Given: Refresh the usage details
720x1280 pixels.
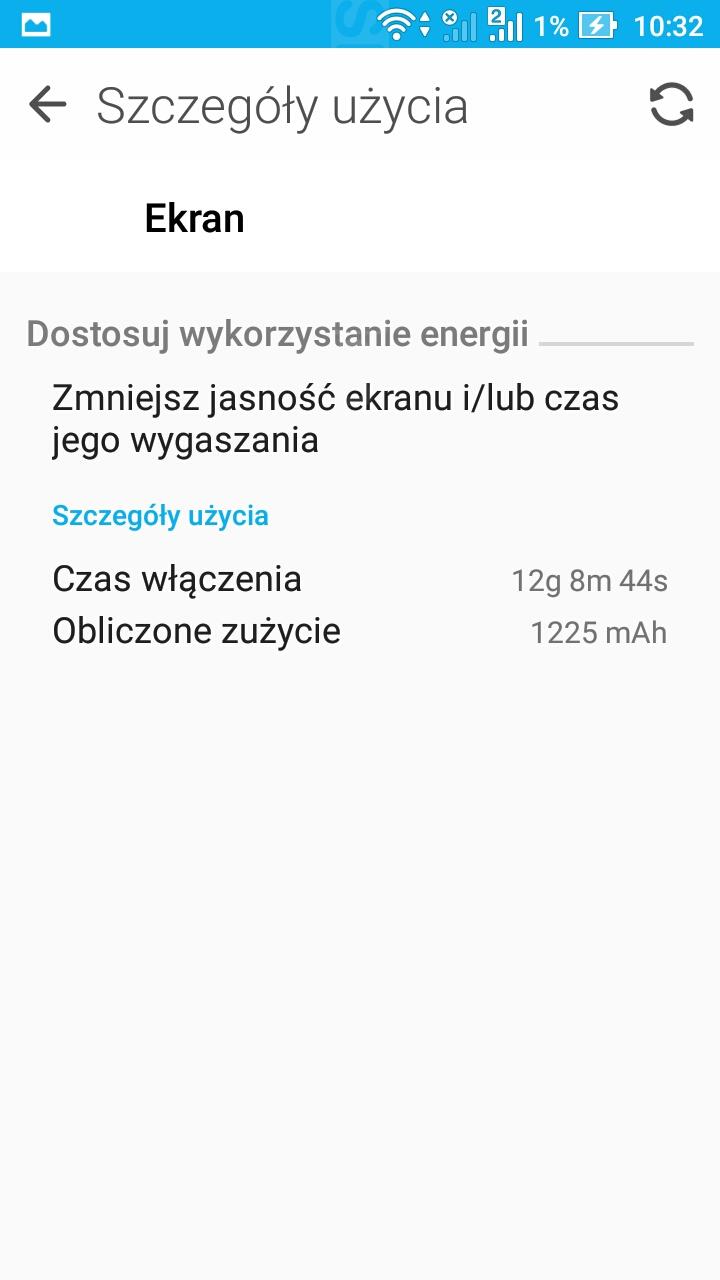Looking at the screenshot, I should point(671,105).
